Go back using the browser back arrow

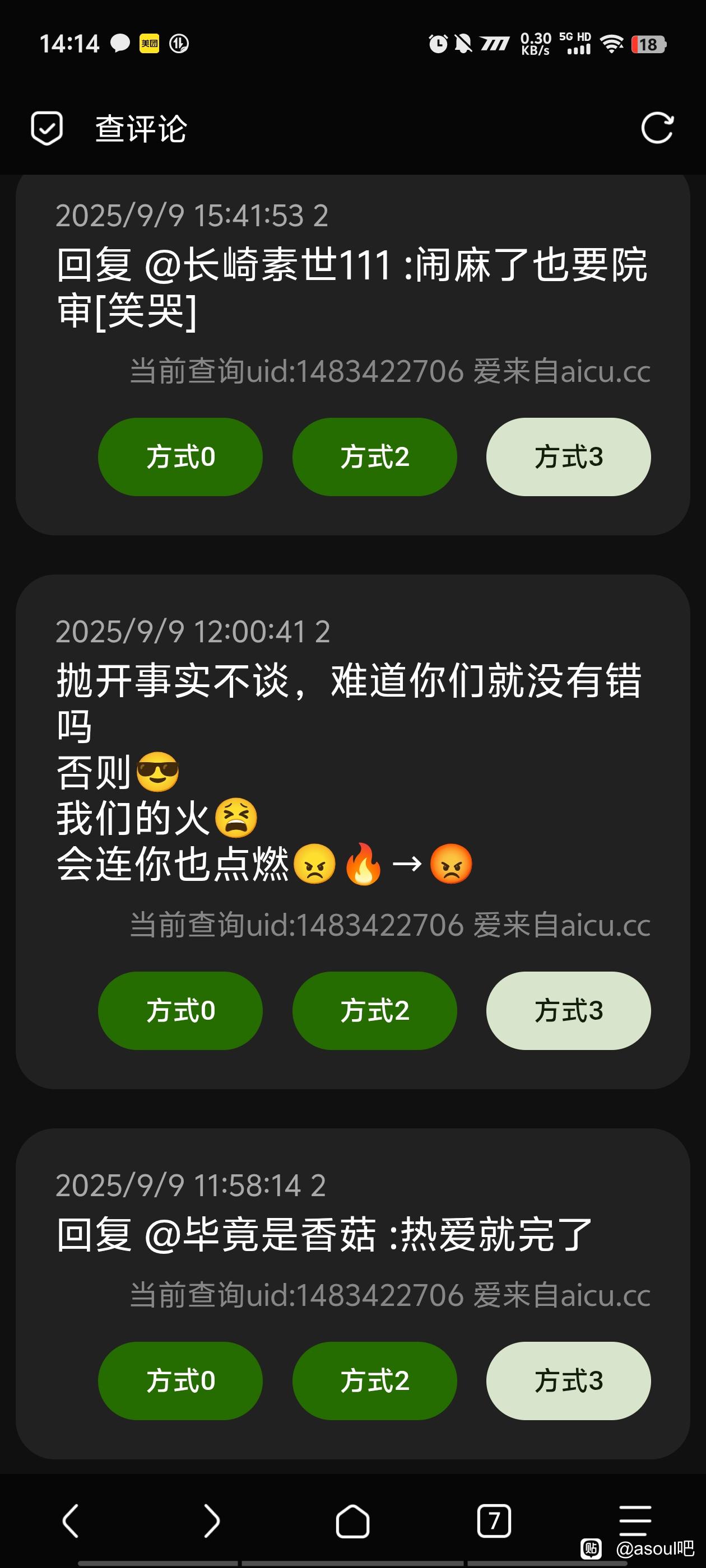click(71, 1520)
